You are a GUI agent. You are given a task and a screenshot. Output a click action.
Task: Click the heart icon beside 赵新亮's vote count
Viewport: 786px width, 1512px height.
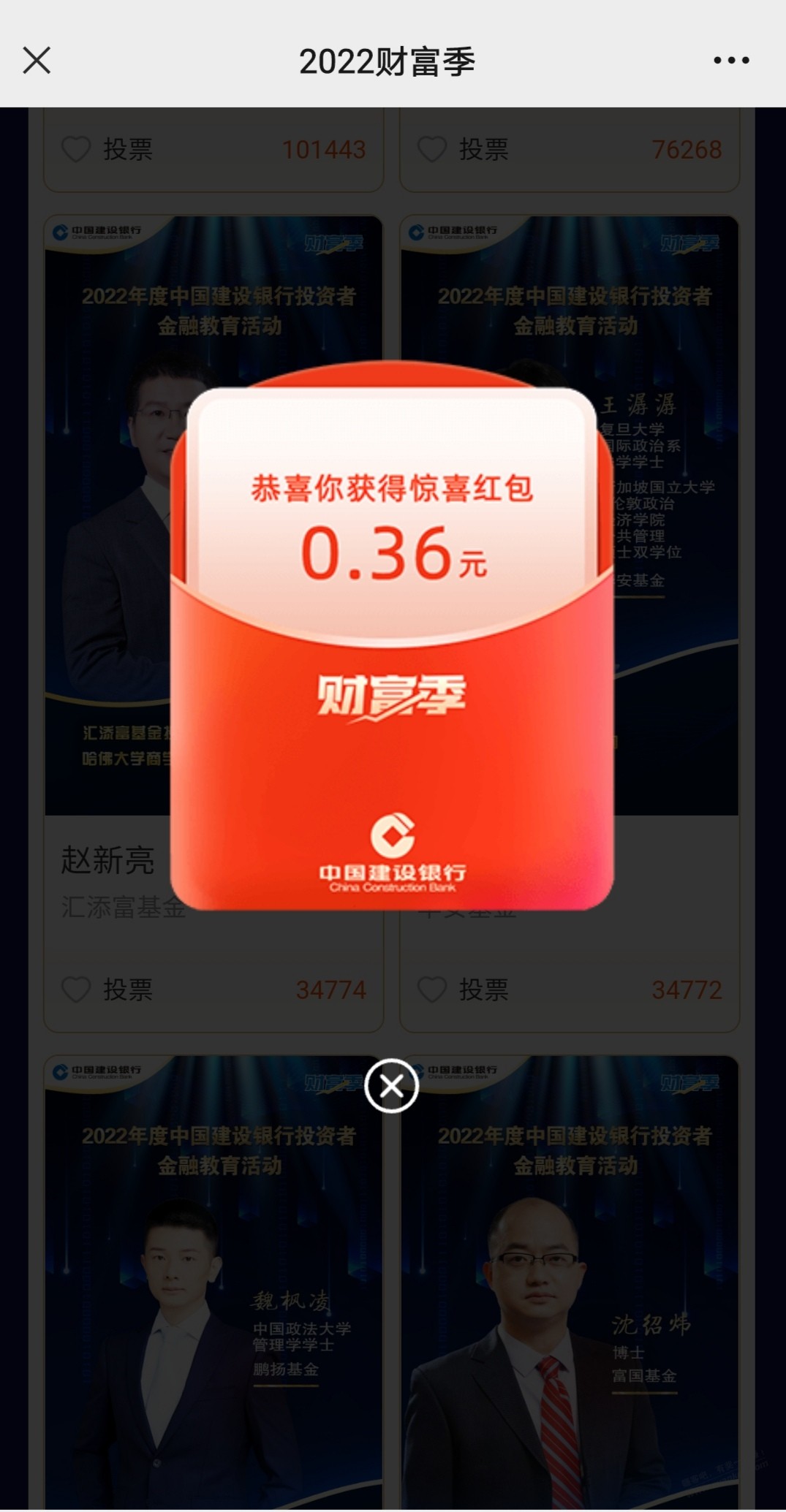tap(76, 989)
